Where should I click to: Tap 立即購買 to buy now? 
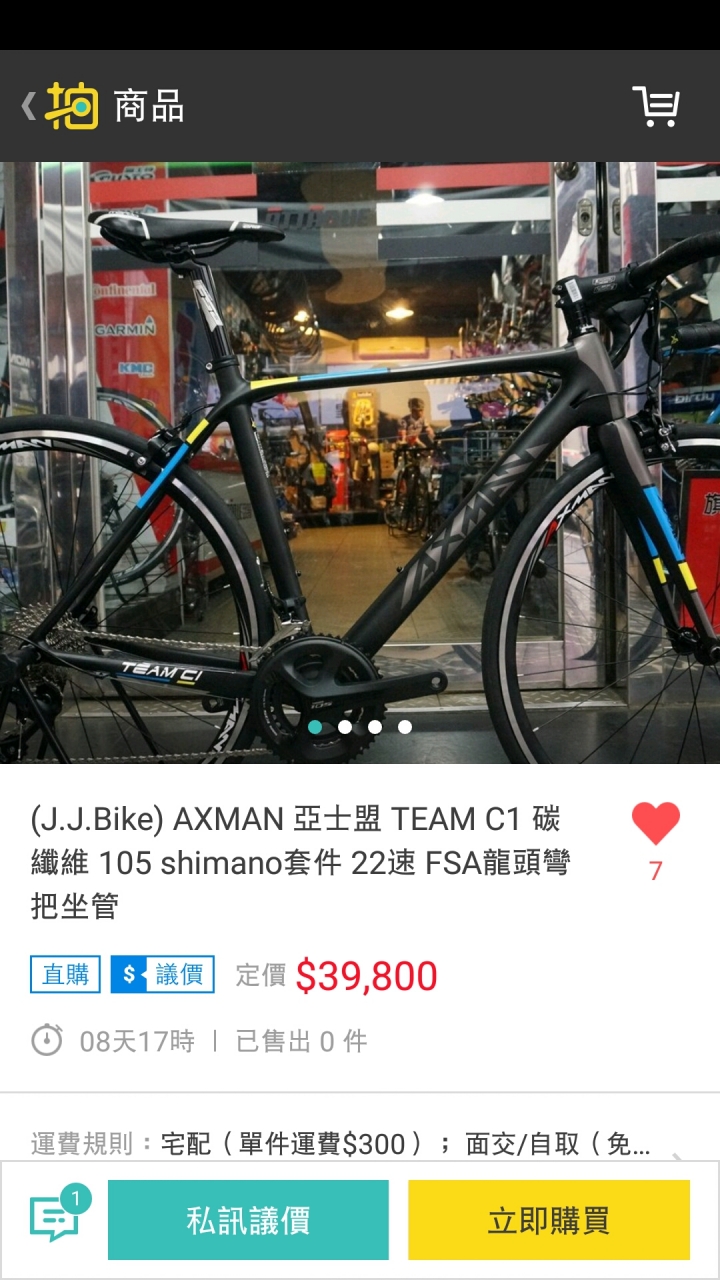point(549,1220)
